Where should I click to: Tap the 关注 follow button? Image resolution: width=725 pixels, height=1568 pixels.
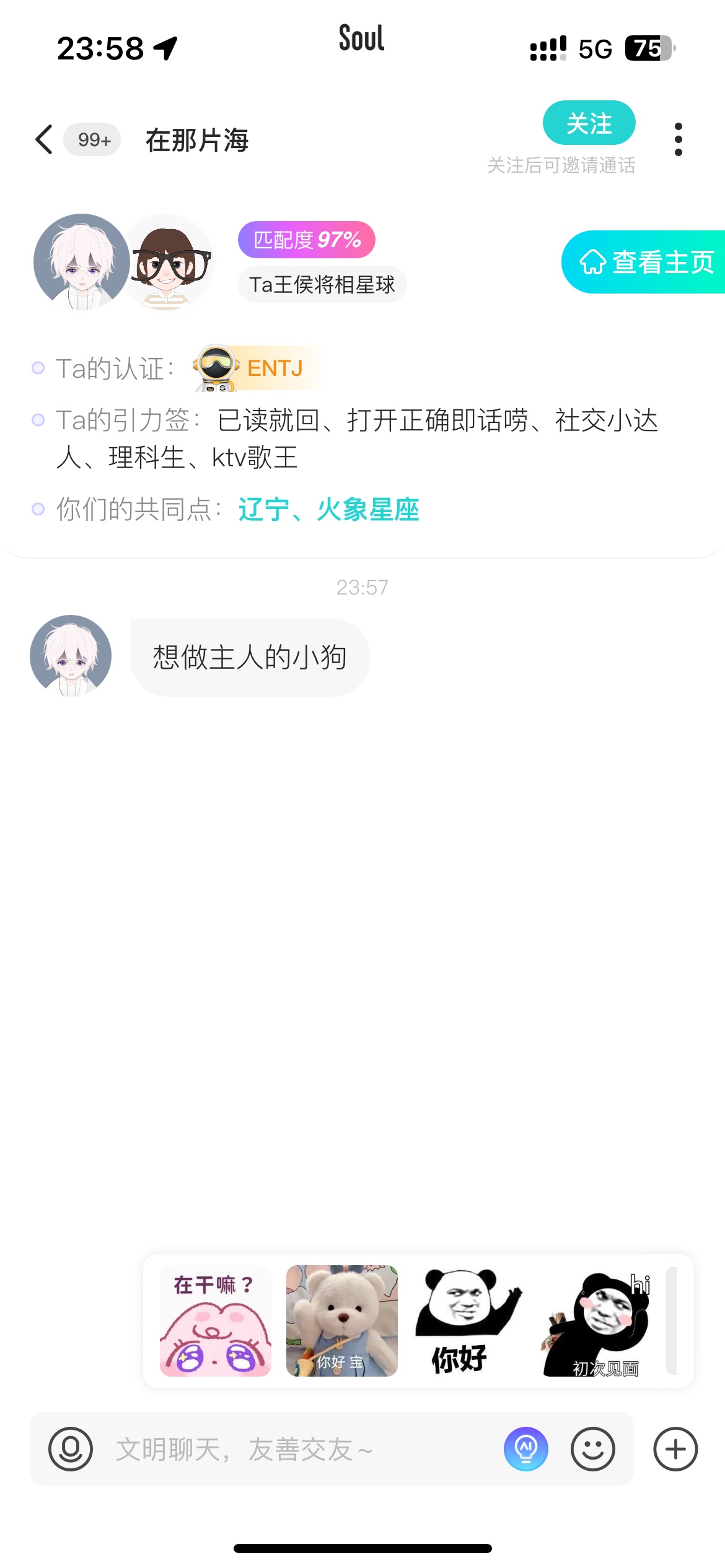click(x=589, y=123)
